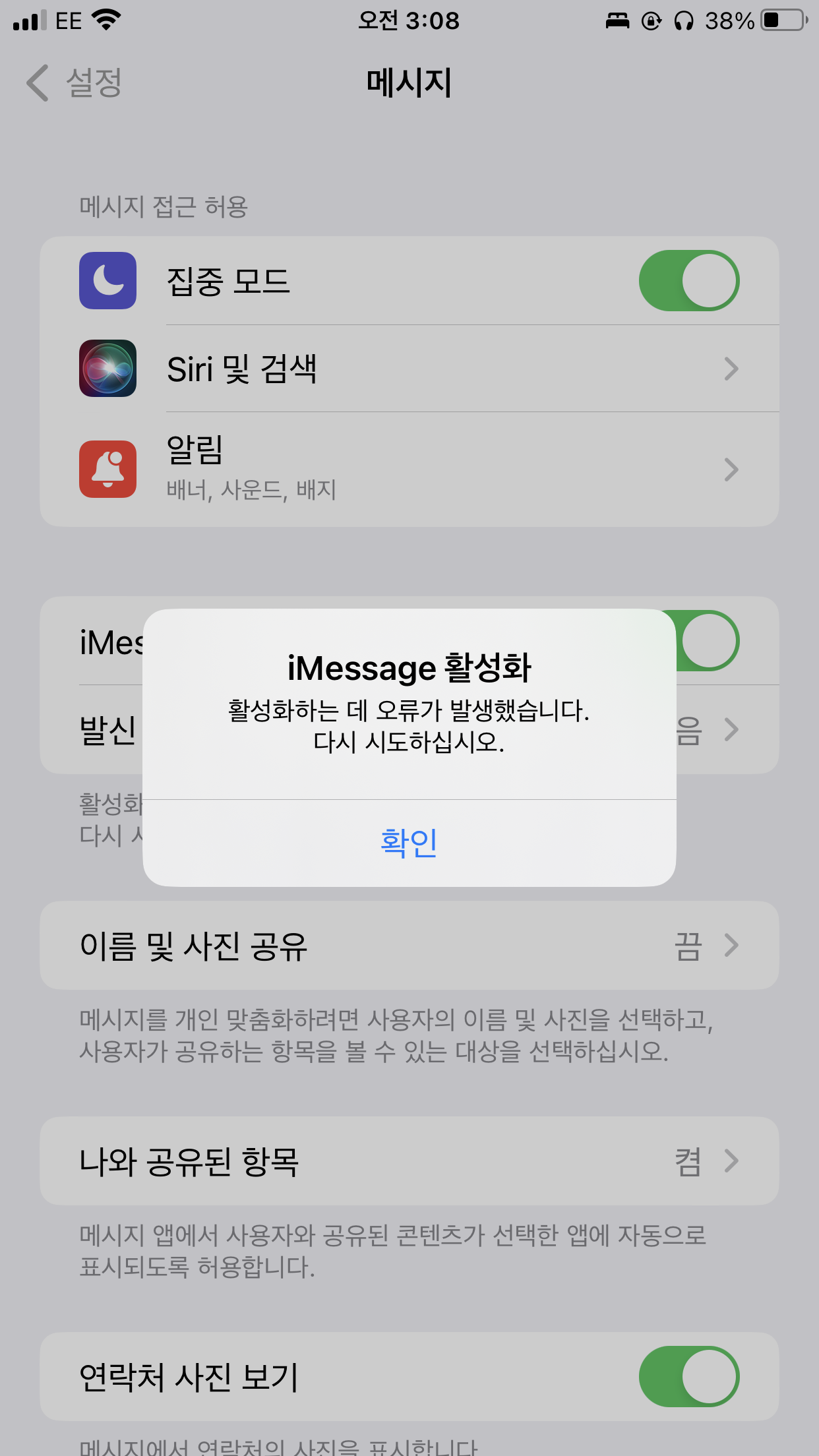Open 이름 및 사진 공유
Image resolution: width=819 pixels, height=1456 pixels.
409,946
